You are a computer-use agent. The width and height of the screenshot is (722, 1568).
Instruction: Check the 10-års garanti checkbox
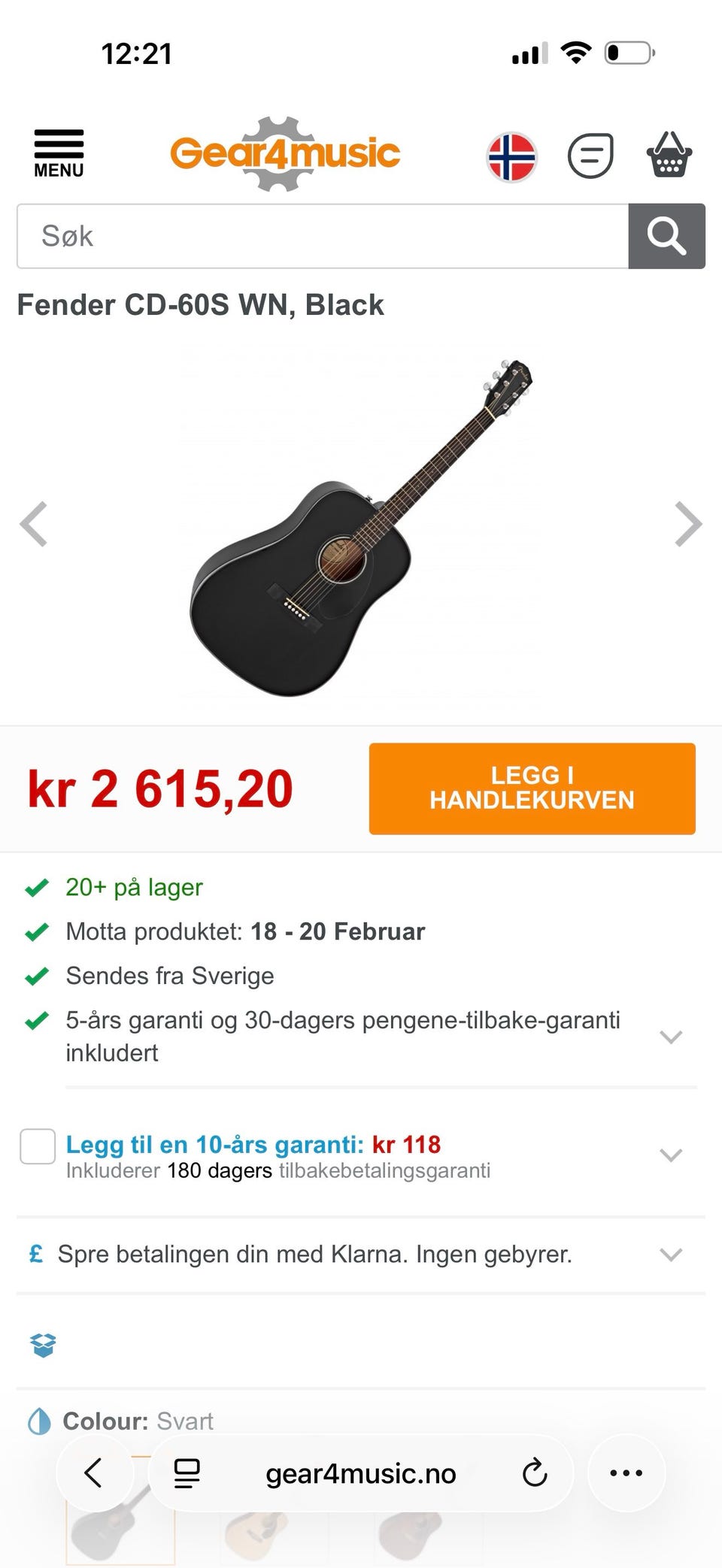[x=38, y=1146]
